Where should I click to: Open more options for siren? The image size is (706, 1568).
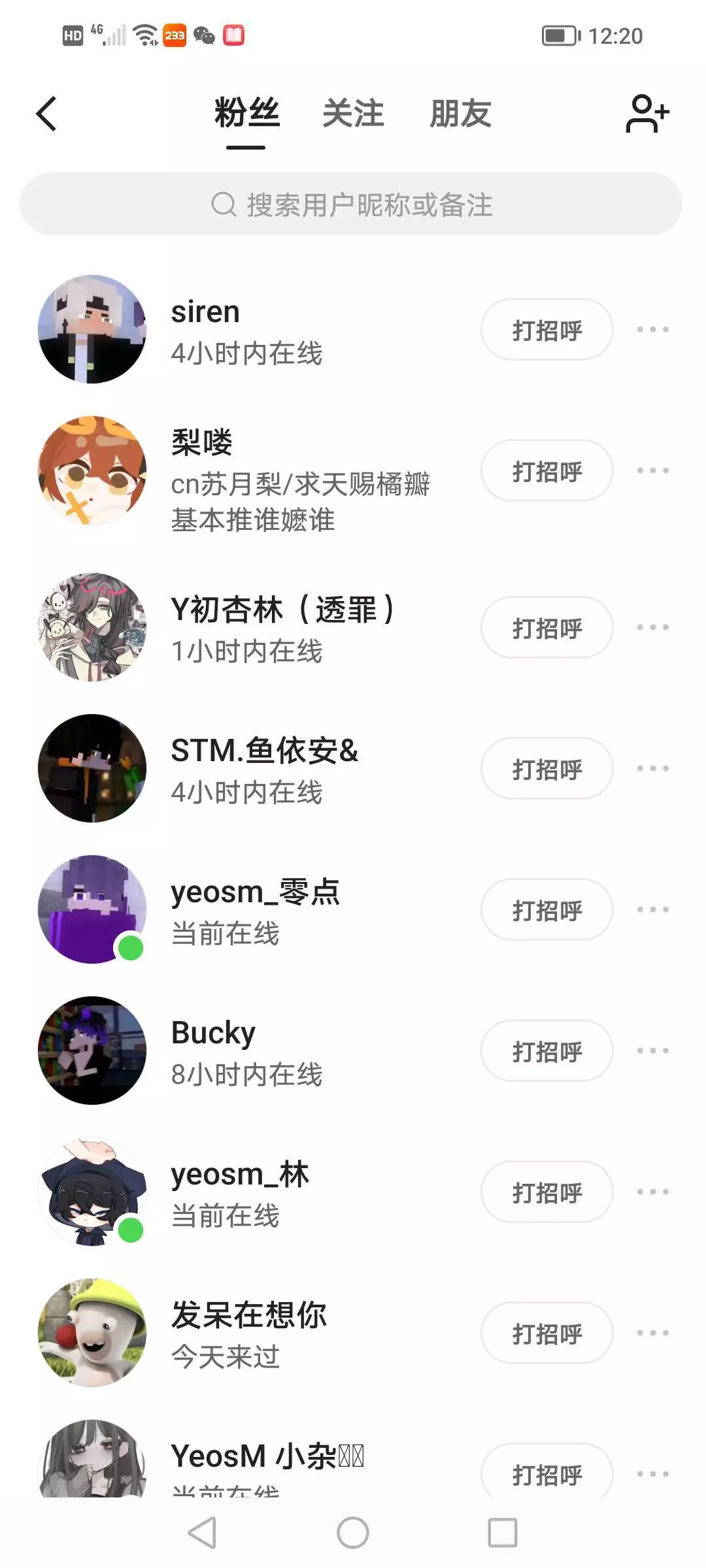coord(653,329)
